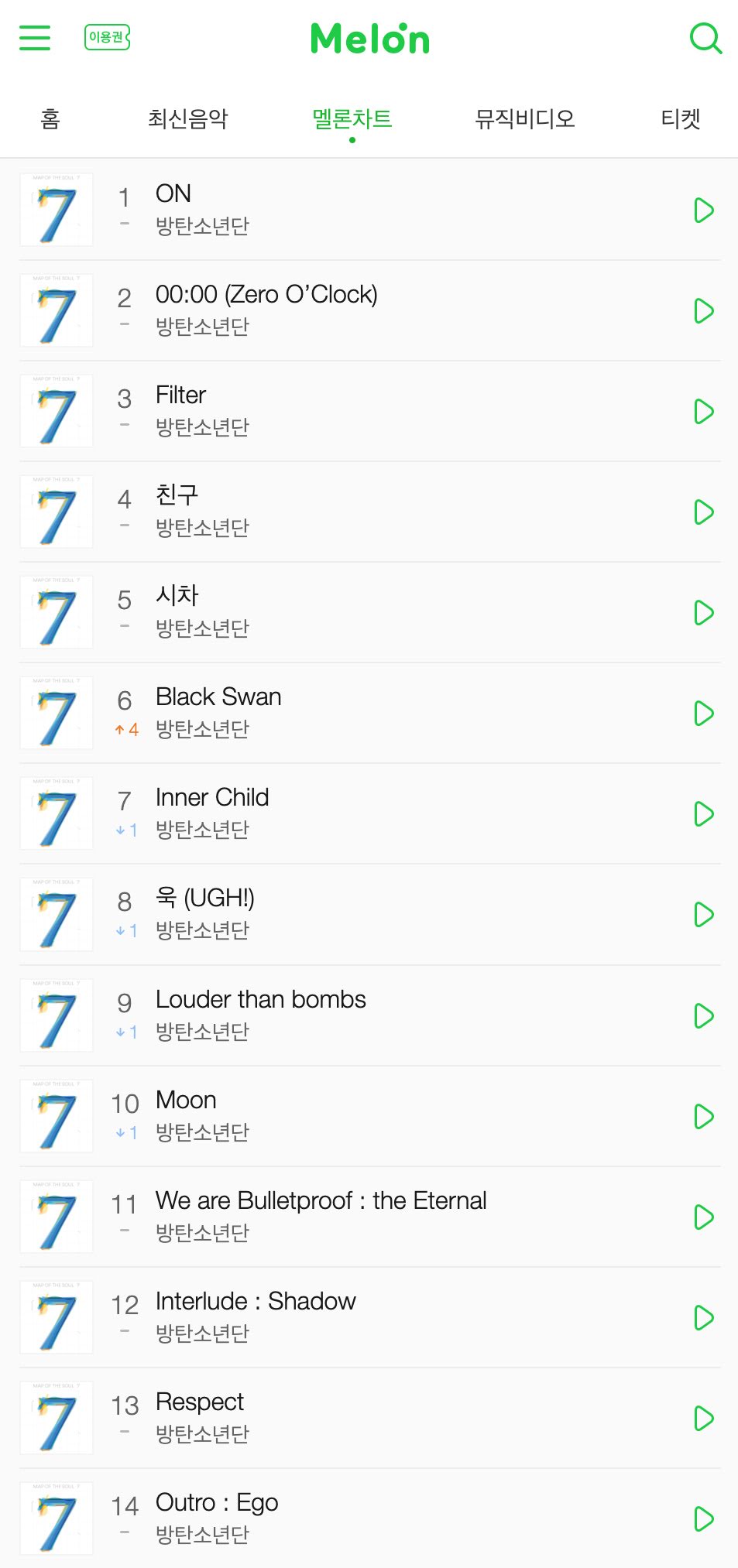This screenshot has height=1568, width=738.
Task: Play 00:00 (Zero O'Clock)
Action: (x=703, y=311)
